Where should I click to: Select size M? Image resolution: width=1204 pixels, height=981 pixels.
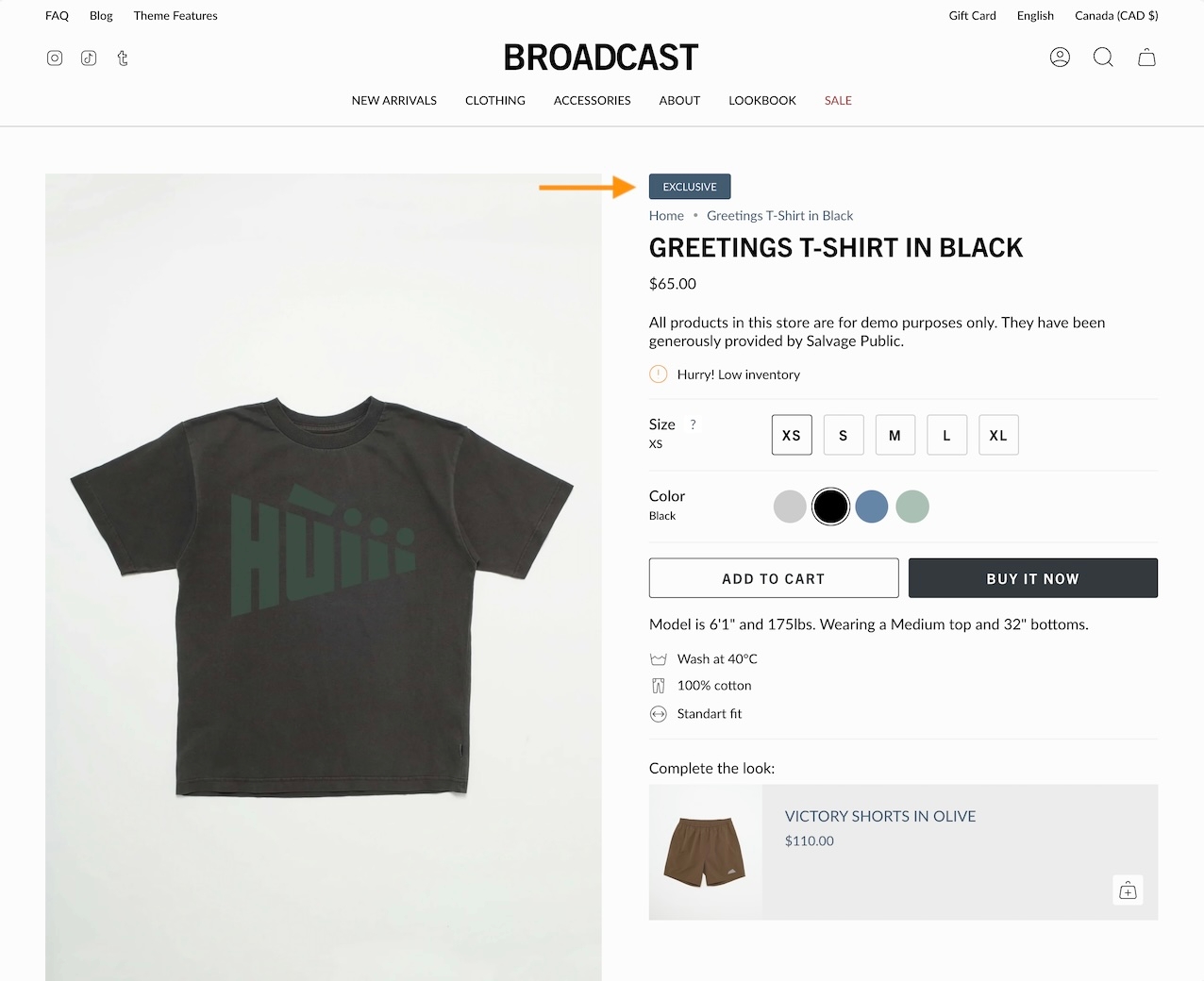[x=895, y=436]
